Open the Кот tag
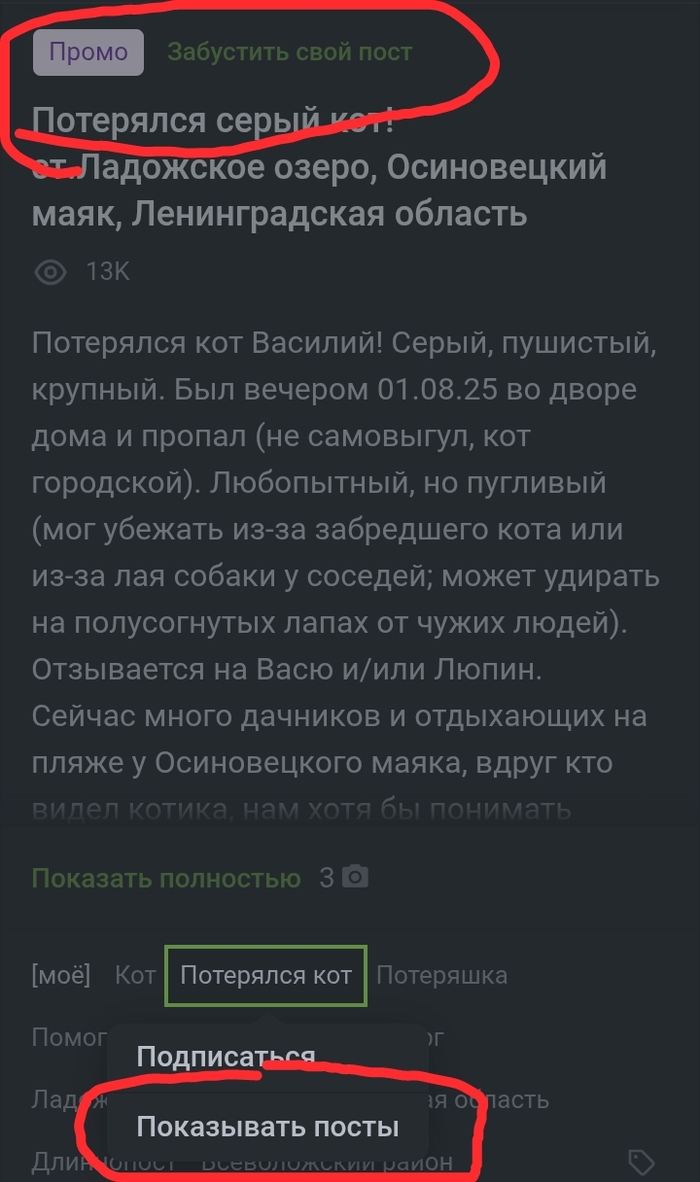Screen dimensions: 700x1182 click(x=135, y=975)
